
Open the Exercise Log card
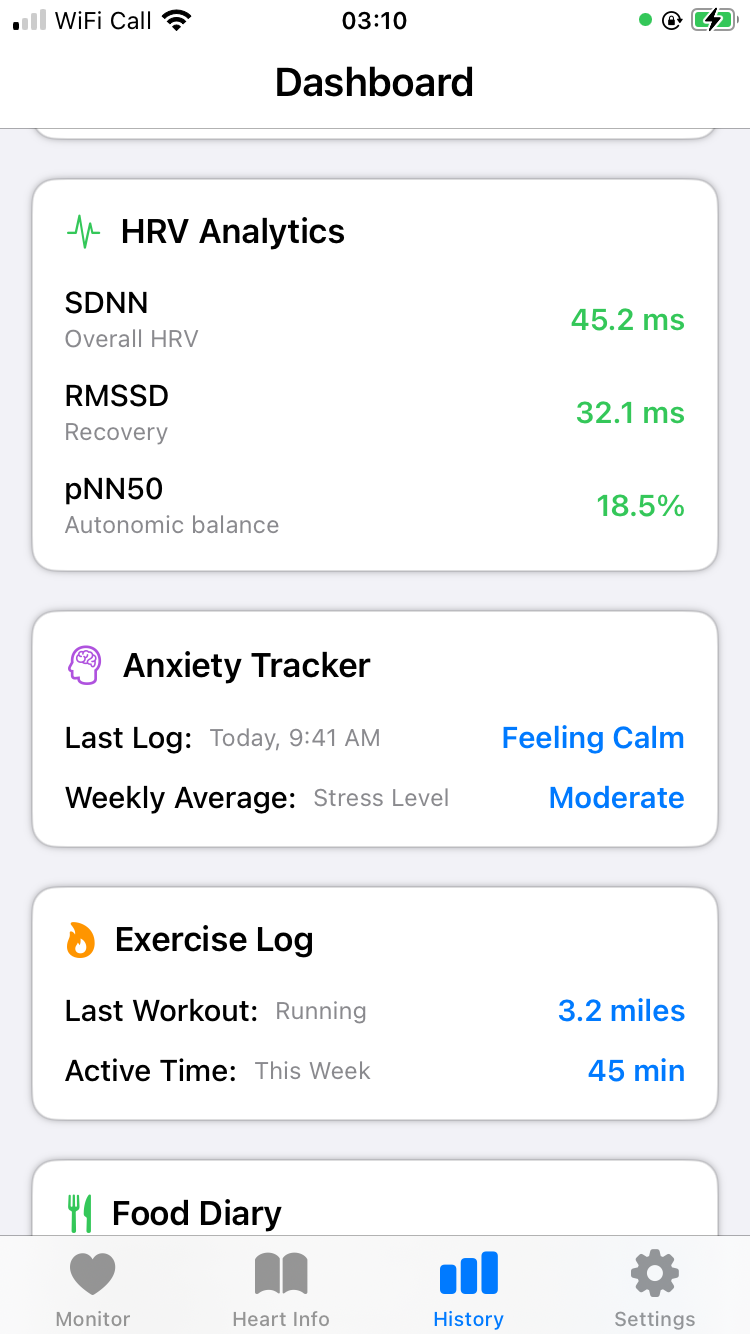(x=375, y=1003)
